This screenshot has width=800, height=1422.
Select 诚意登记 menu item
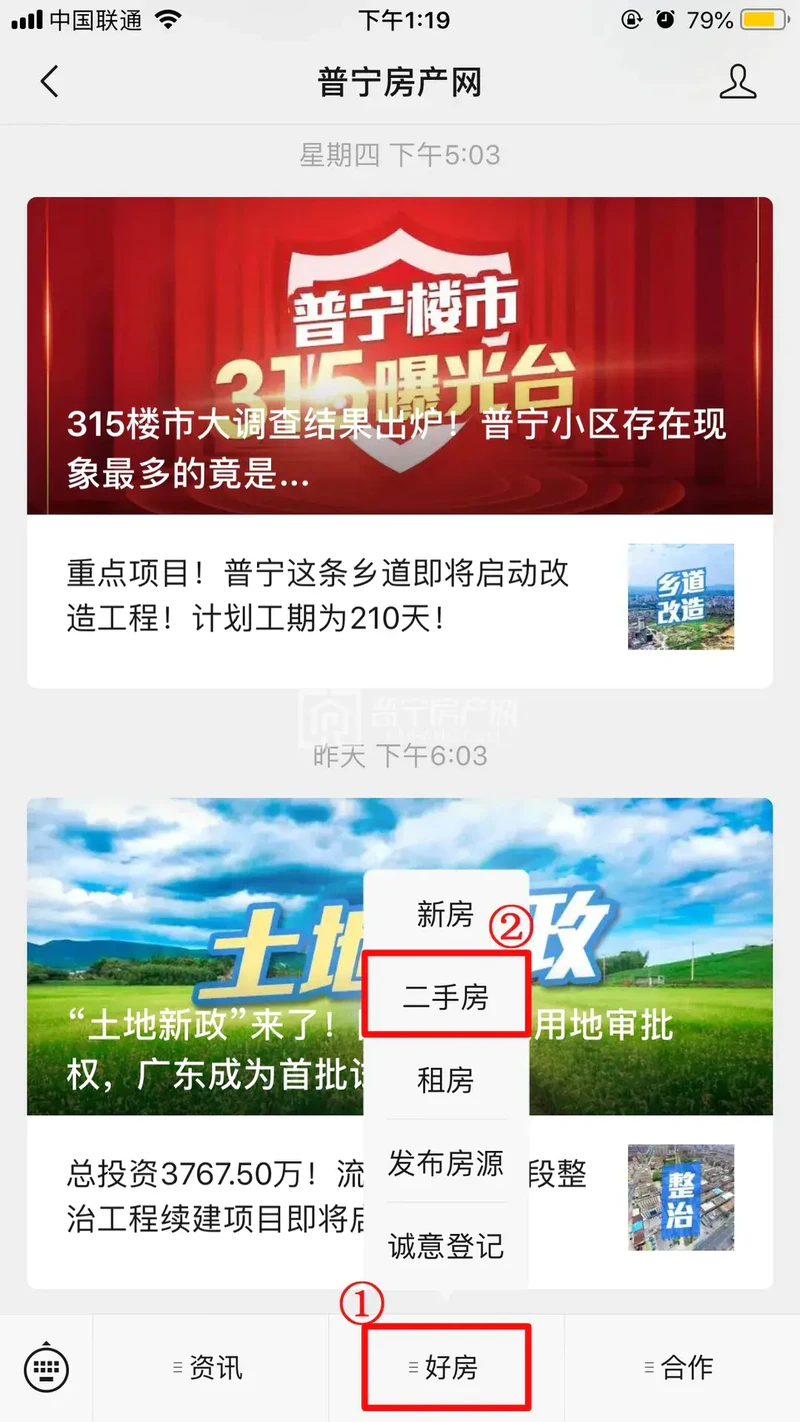pyautogui.click(x=445, y=1246)
